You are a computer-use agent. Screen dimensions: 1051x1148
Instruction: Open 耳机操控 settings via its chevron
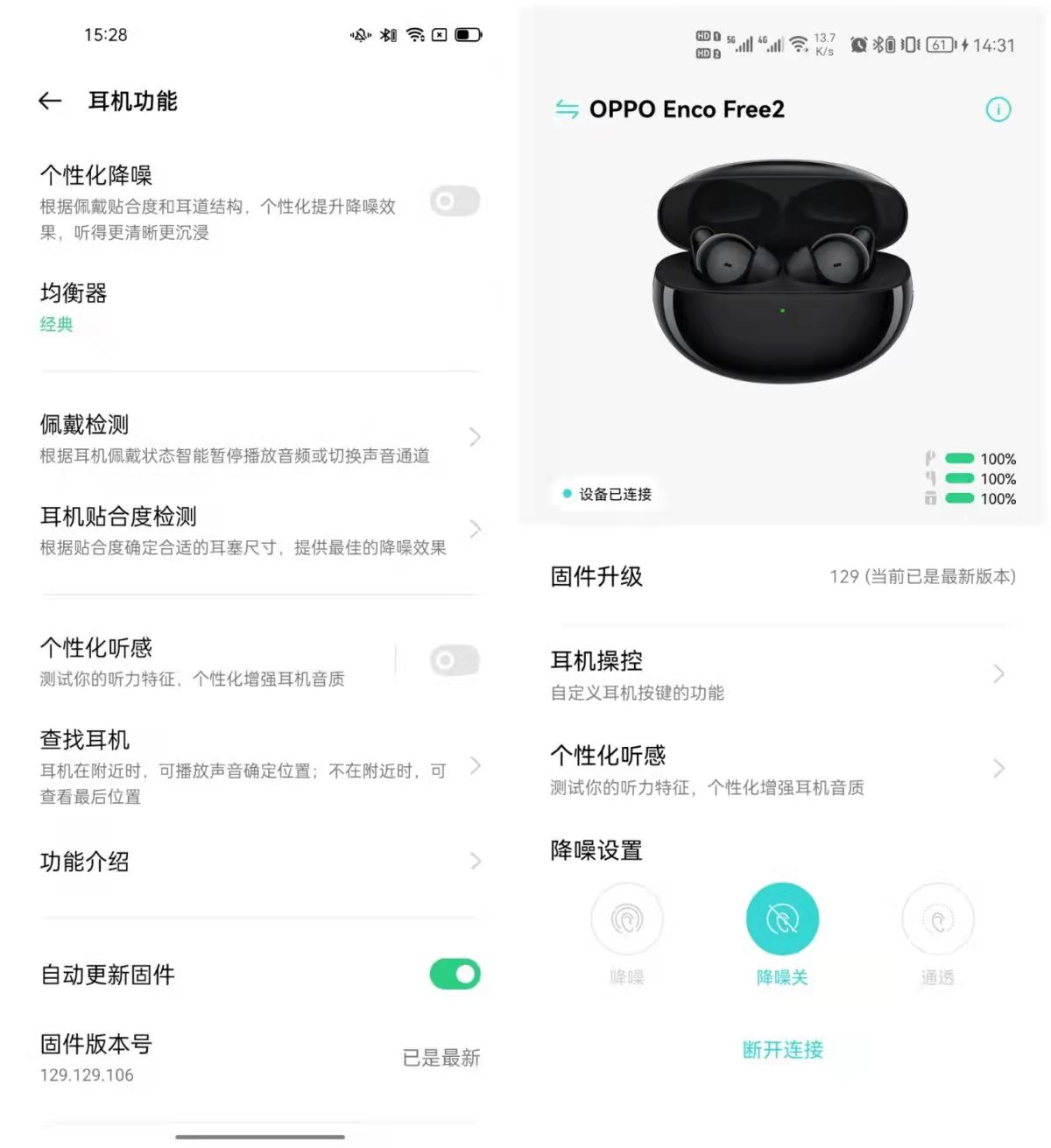[998, 674]
